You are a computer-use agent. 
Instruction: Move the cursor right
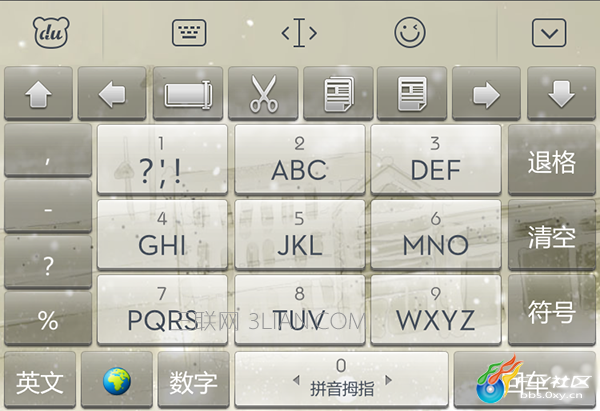tap(485, 94)
